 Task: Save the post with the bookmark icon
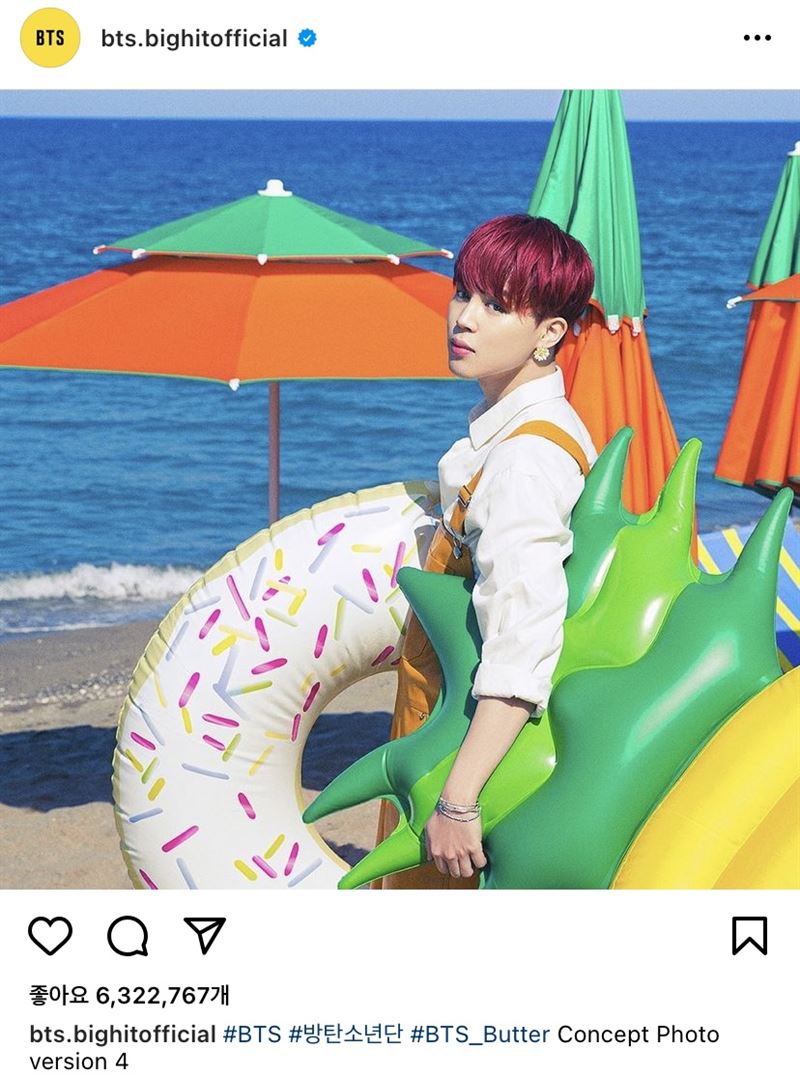pyautogui.click(x=749, y=936)
